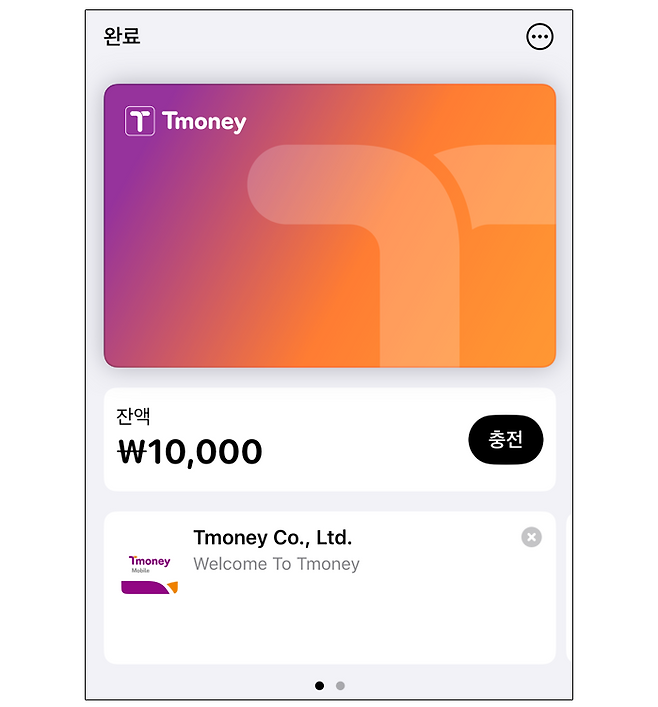Open the Tmoney card details

pos(329,225)
